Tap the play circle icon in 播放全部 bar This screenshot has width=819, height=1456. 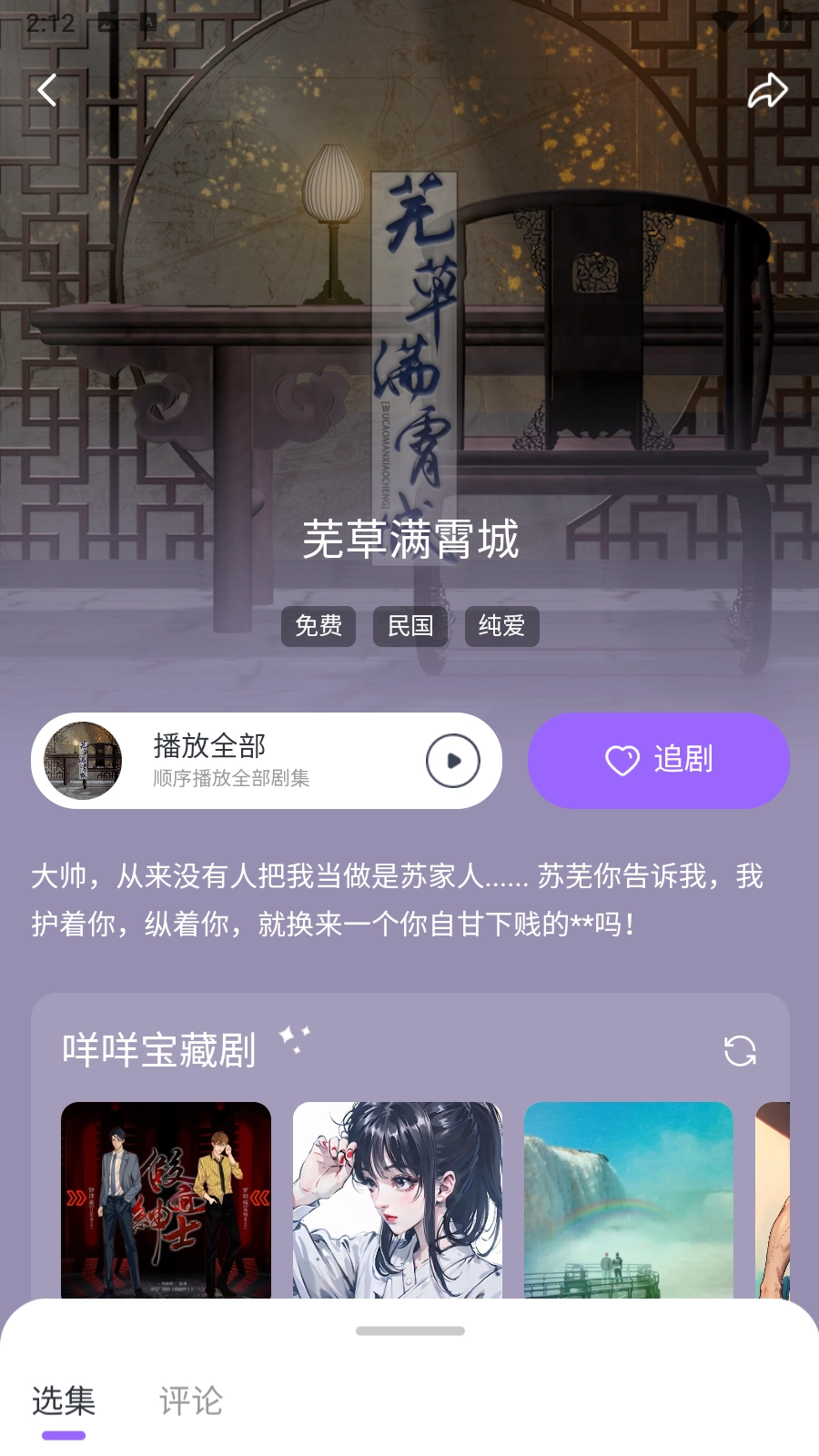(x=452, y=761)
